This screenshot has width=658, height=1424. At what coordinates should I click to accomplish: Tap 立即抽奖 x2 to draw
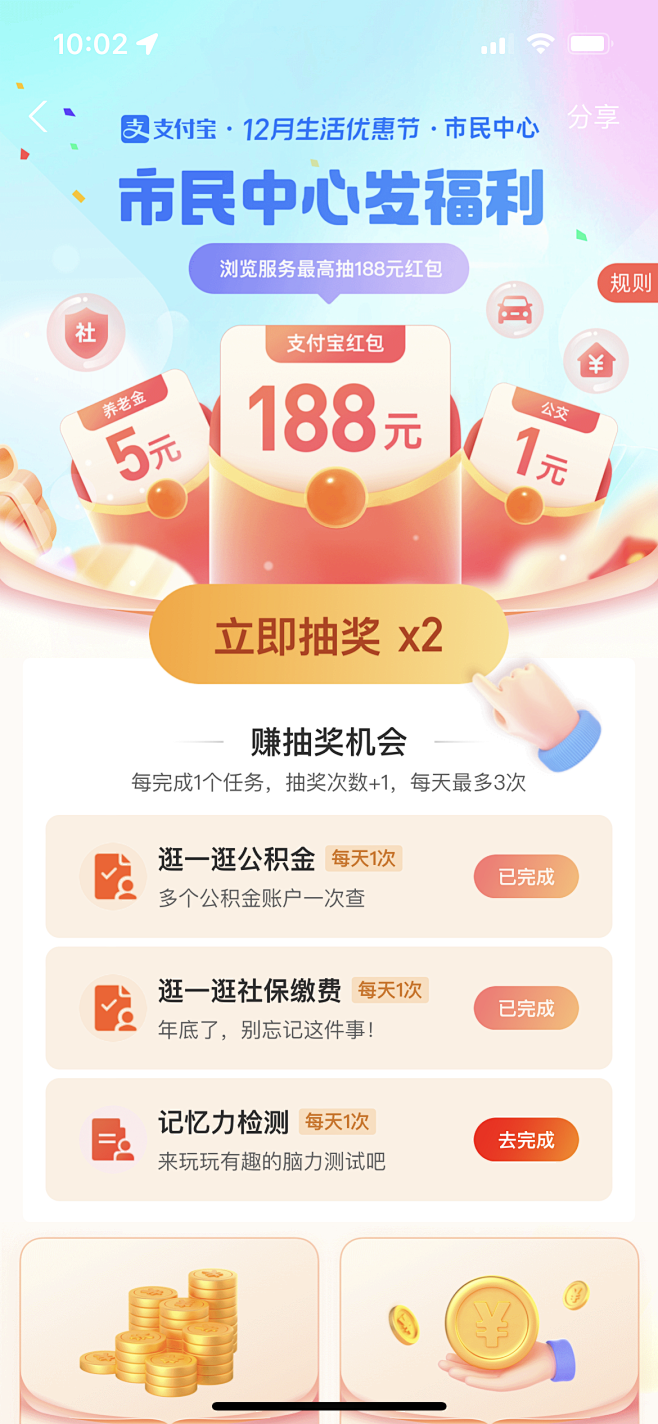click(x=328, y=635)
